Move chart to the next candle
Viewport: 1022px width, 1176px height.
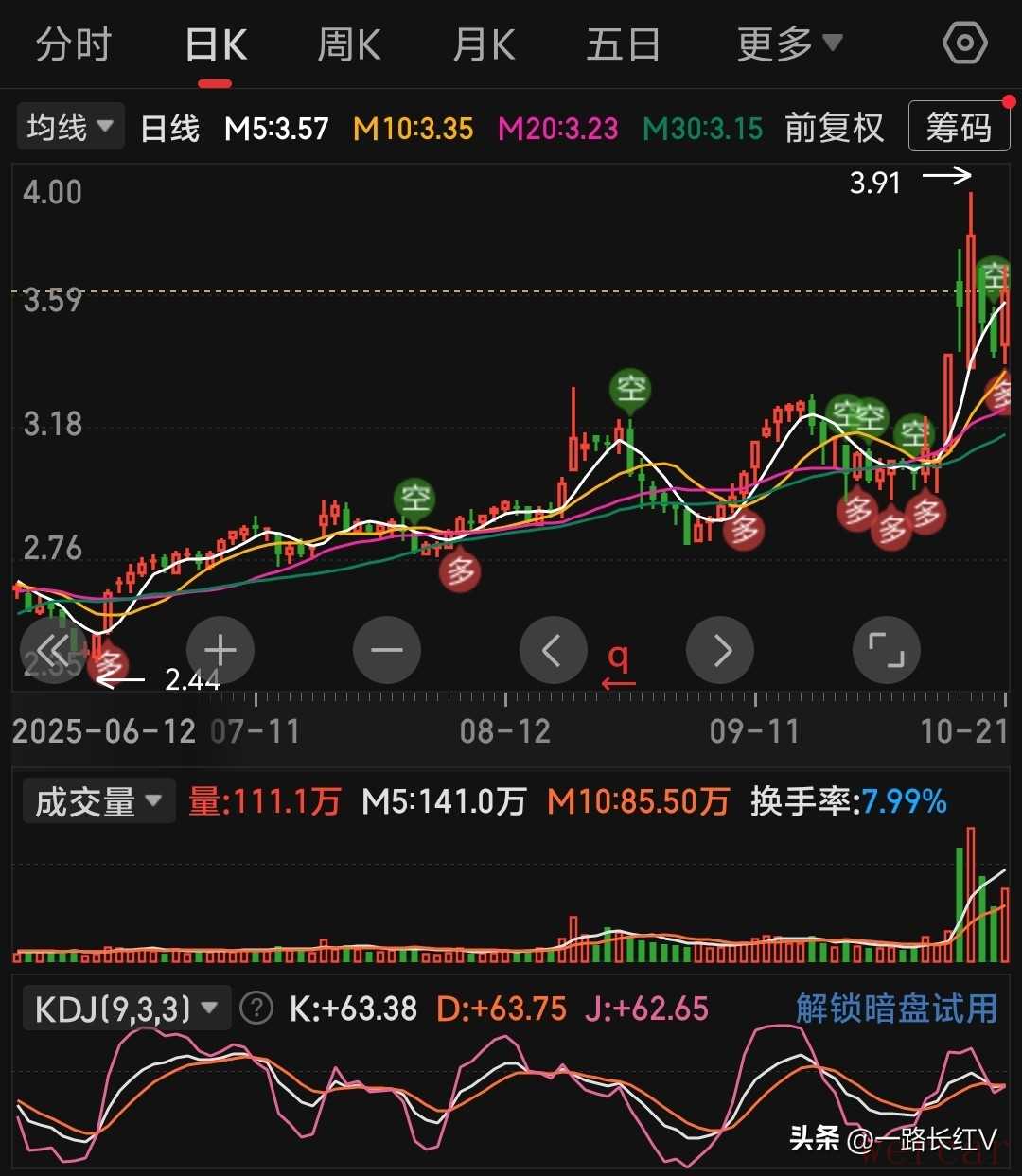point(720,650)
